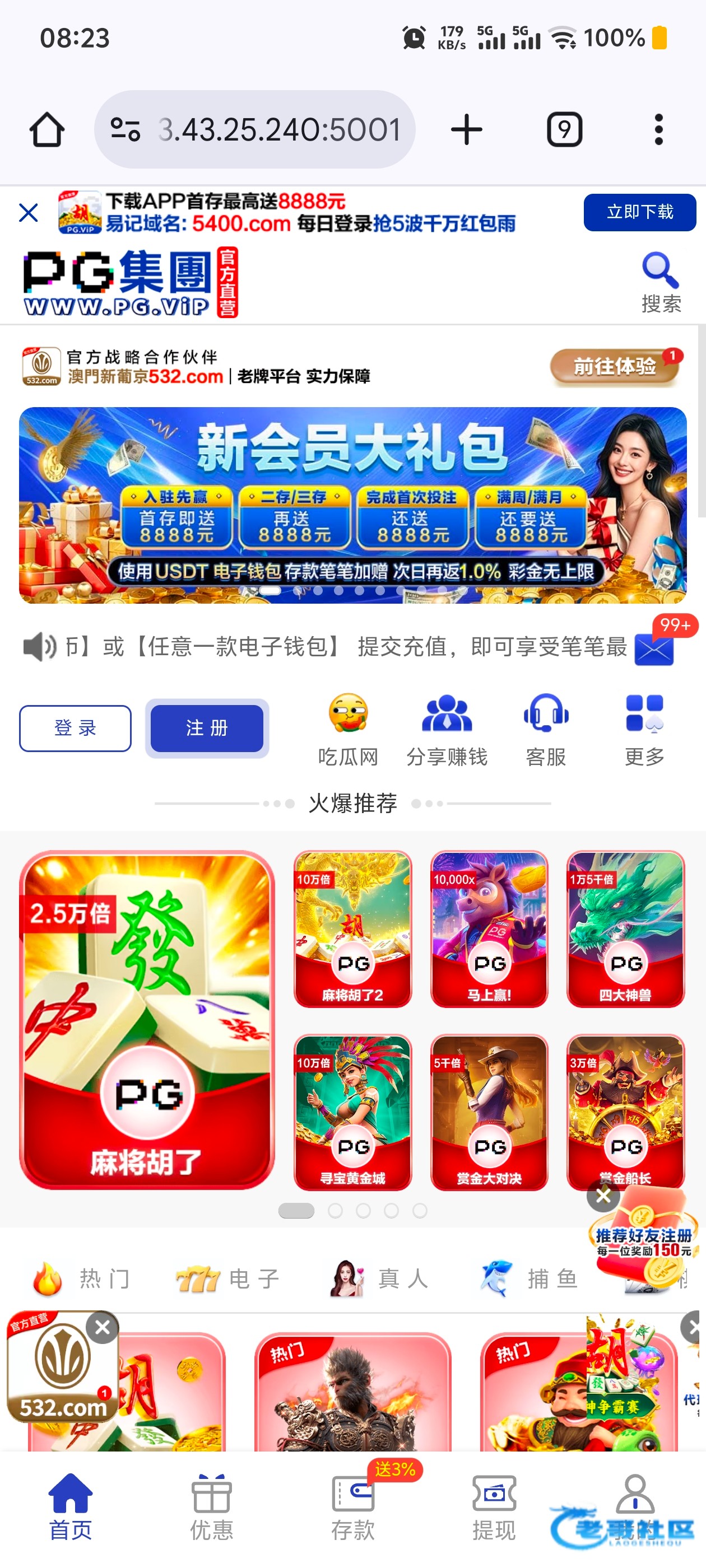The image size is (706, 1568).
Task: Switch to the 真人 category tab
Action: (x=379, y=1279)
